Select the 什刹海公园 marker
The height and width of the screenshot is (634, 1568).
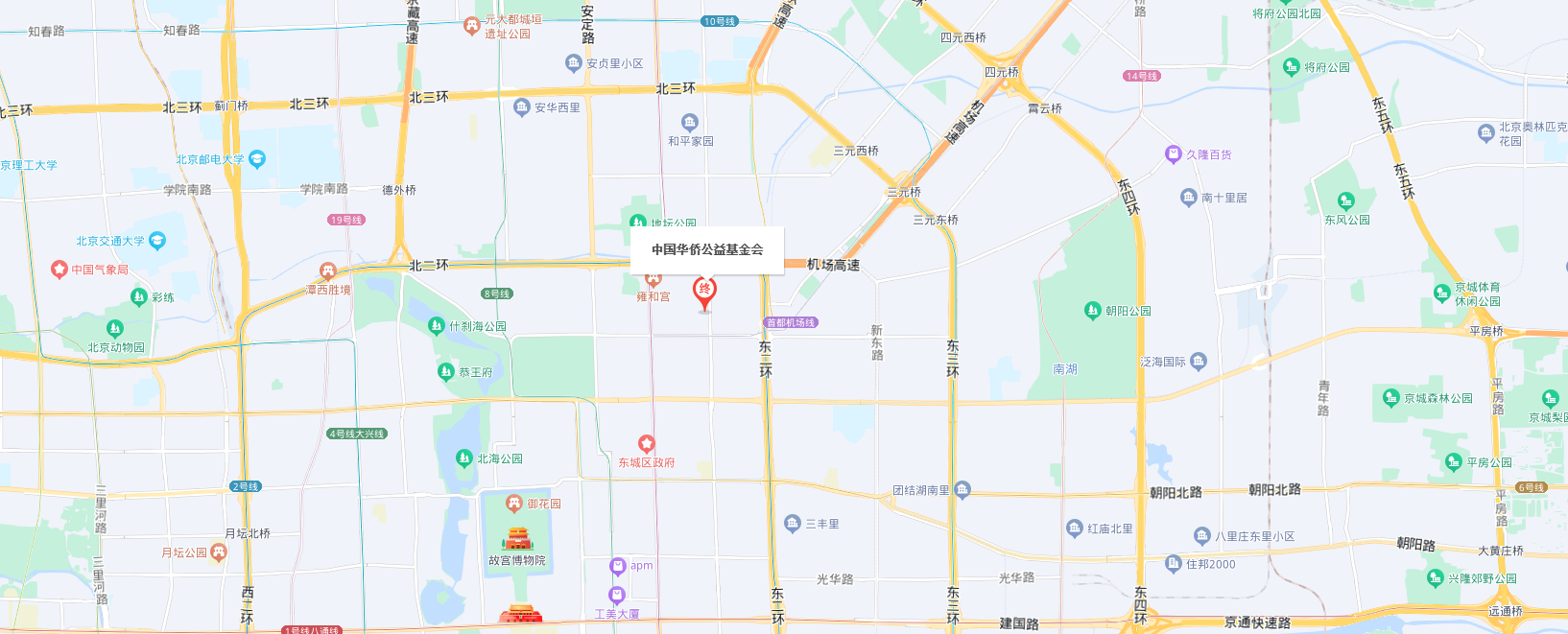[437, 326]
